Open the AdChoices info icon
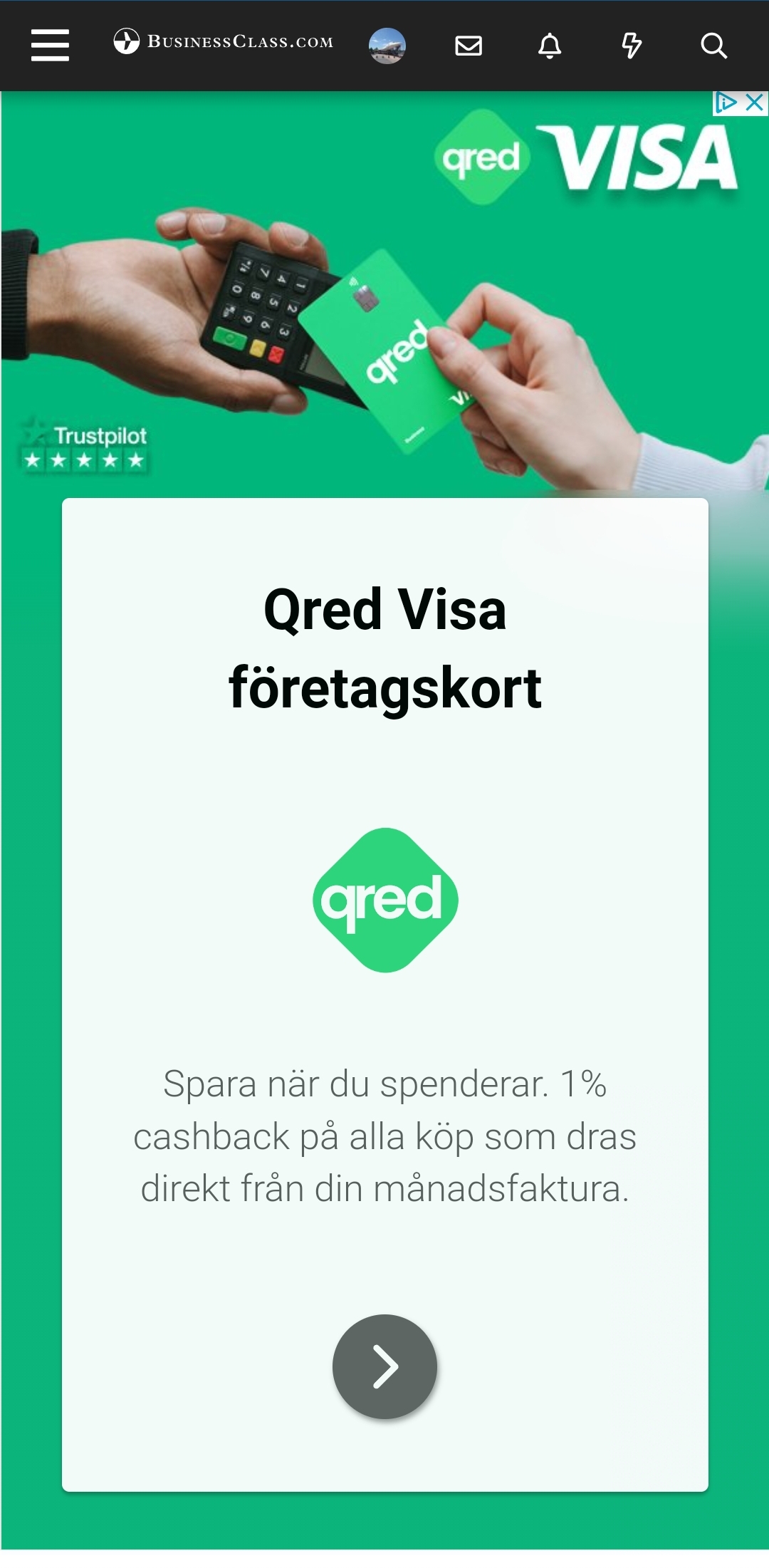 click(726, 103)
